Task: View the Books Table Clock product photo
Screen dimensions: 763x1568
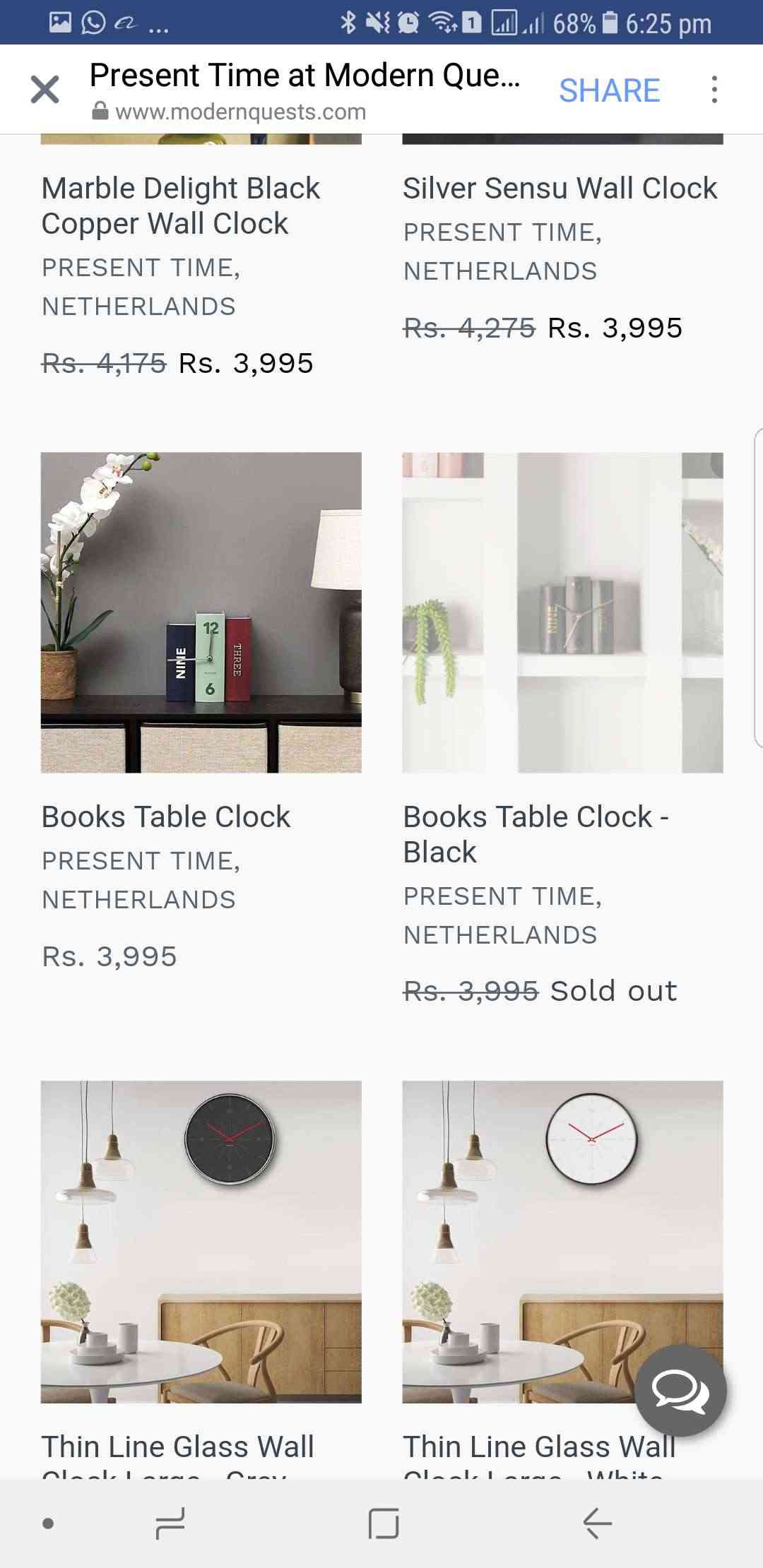Action: coord(201,612)
